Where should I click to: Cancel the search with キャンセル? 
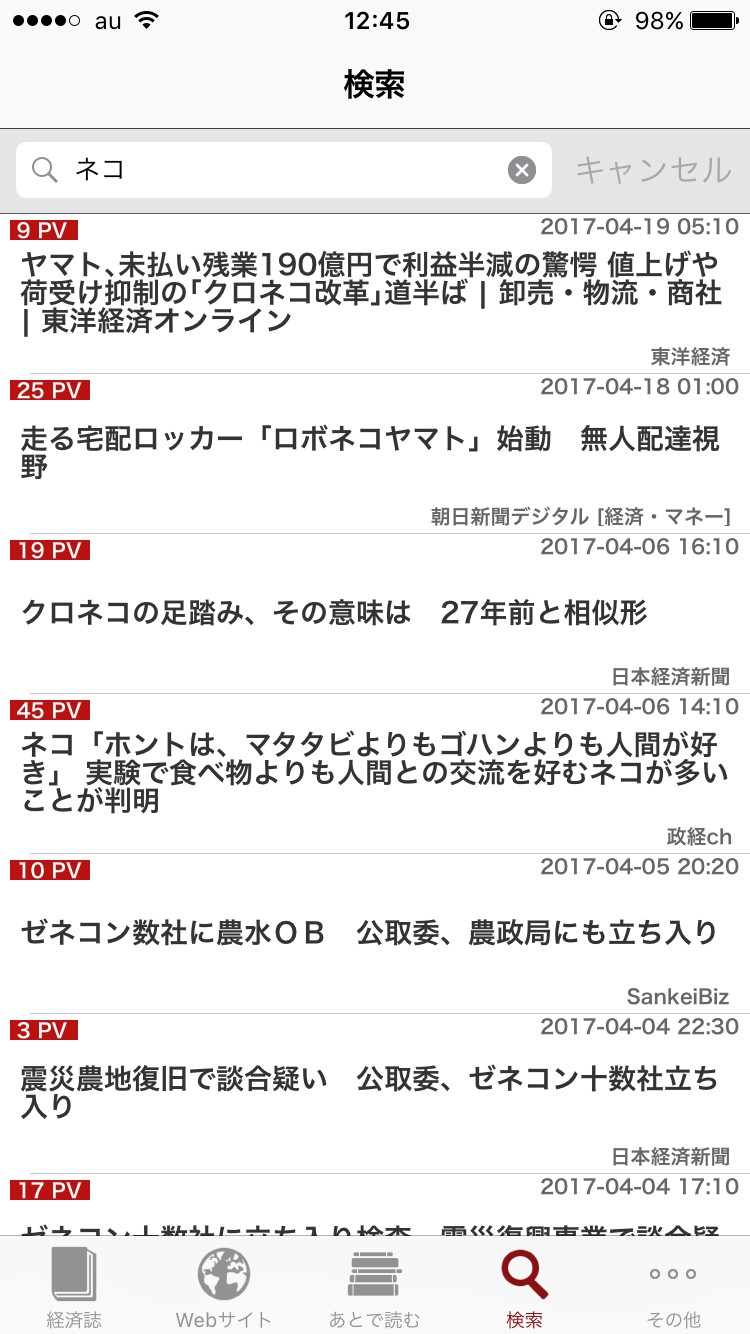653,170
